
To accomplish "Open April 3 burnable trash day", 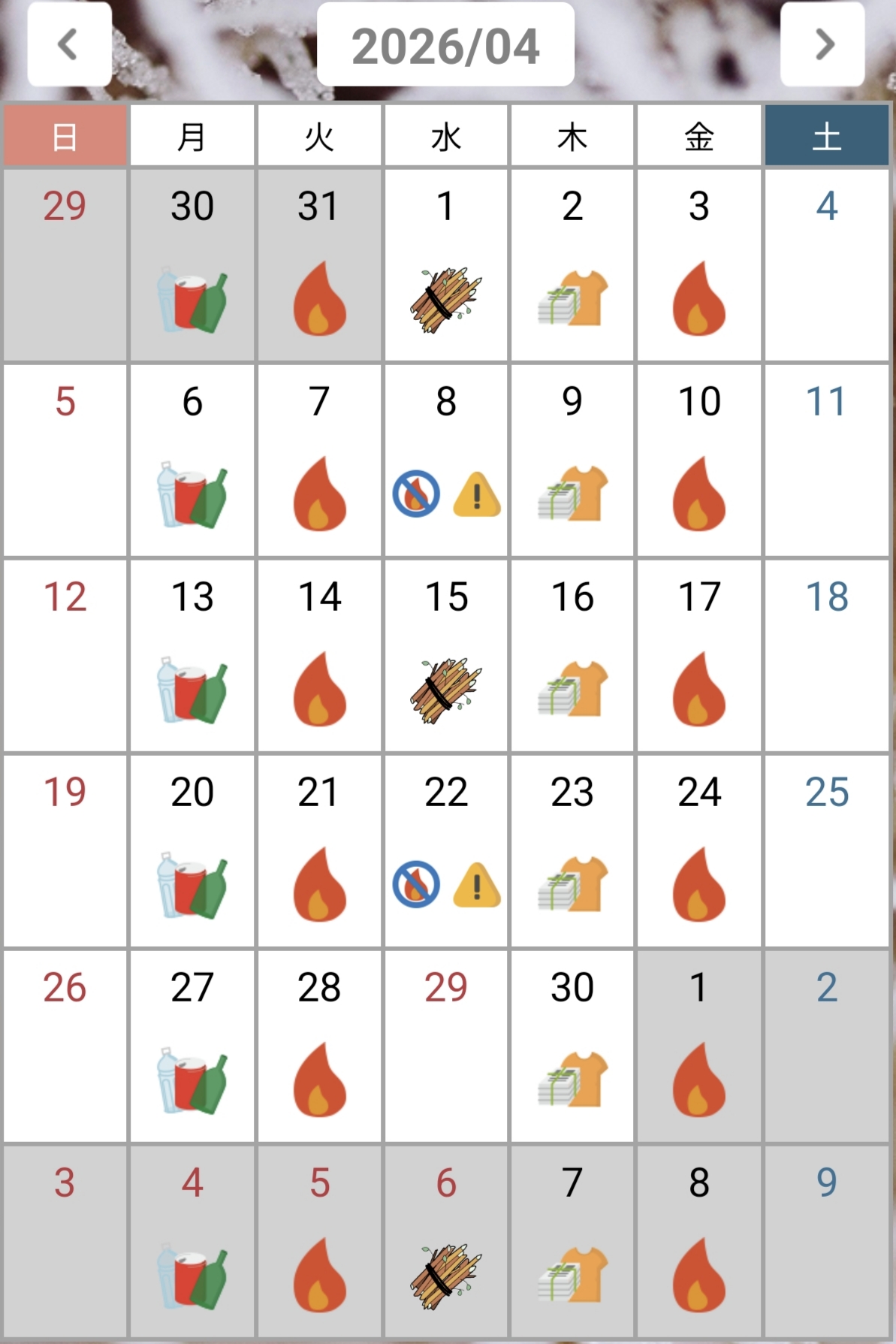I will [x=699, y=265].
